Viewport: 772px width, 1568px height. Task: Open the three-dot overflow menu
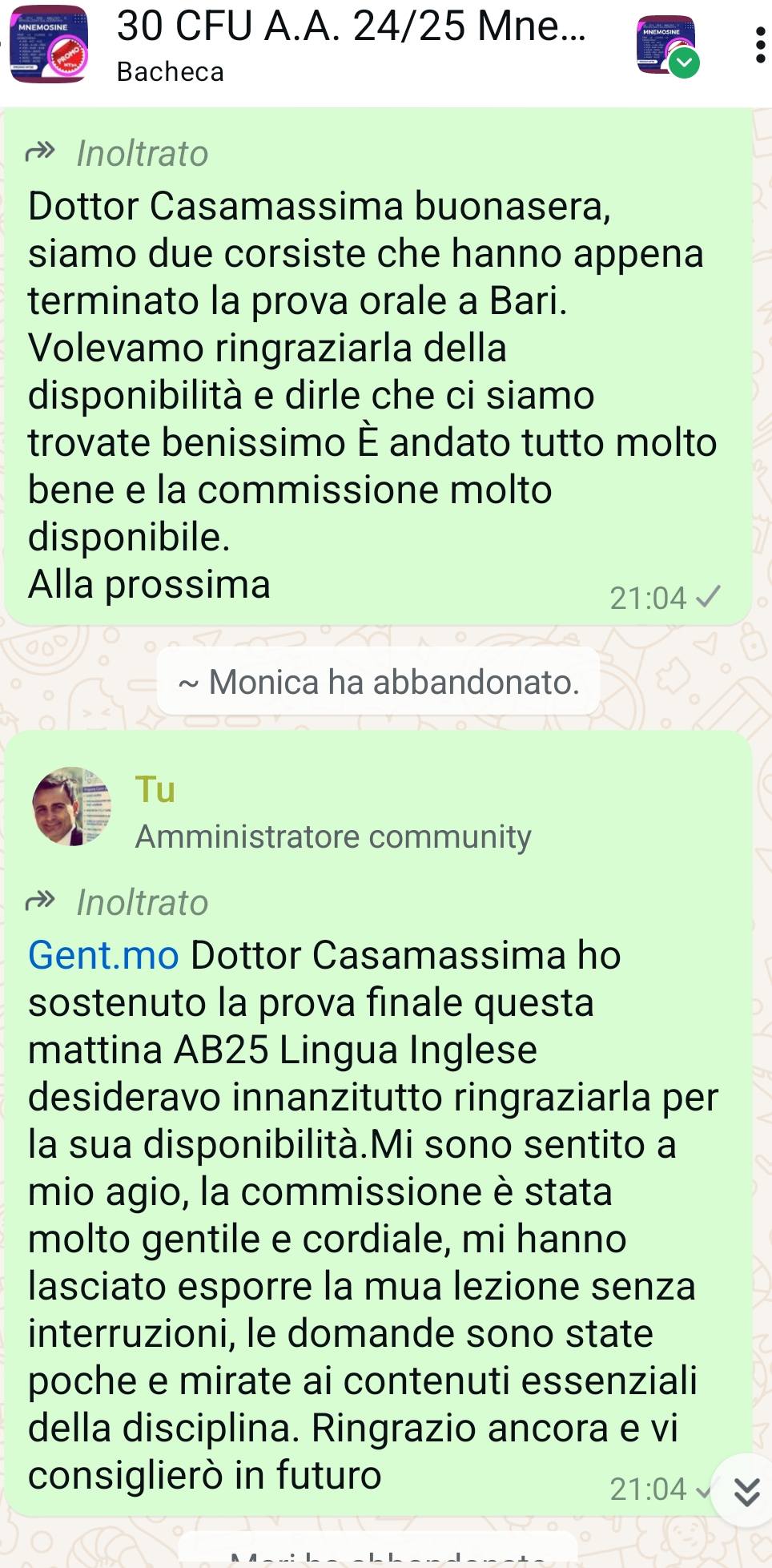(760, 46)
